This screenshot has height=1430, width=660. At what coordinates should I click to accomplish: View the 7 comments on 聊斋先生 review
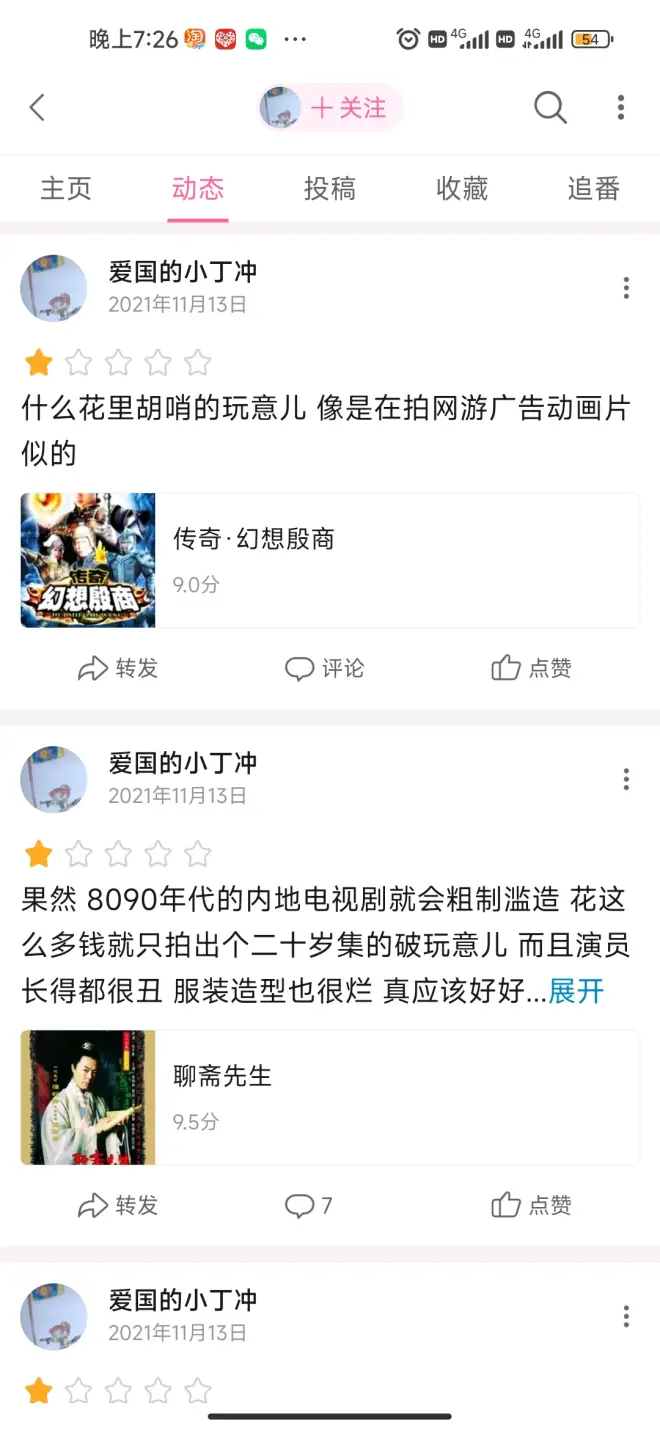pyautogui.click(x=308, y=1205)
